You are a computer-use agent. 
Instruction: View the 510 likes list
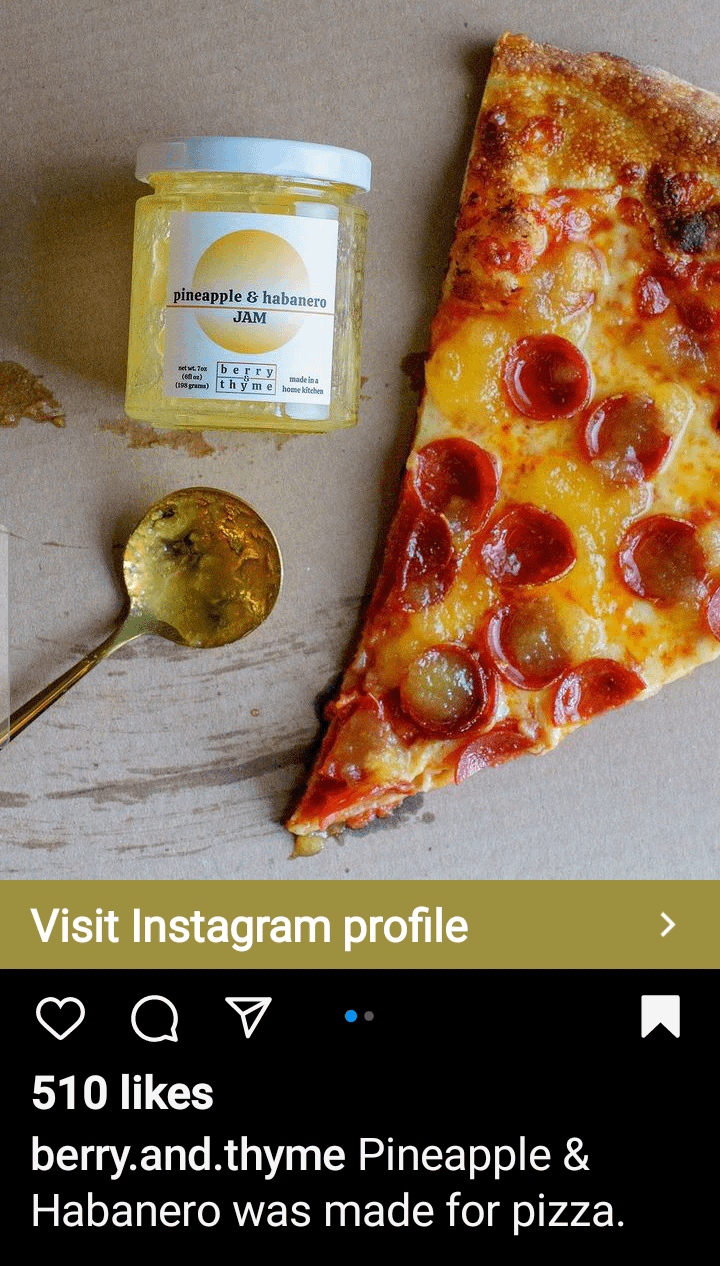(x=122, y=1094)
